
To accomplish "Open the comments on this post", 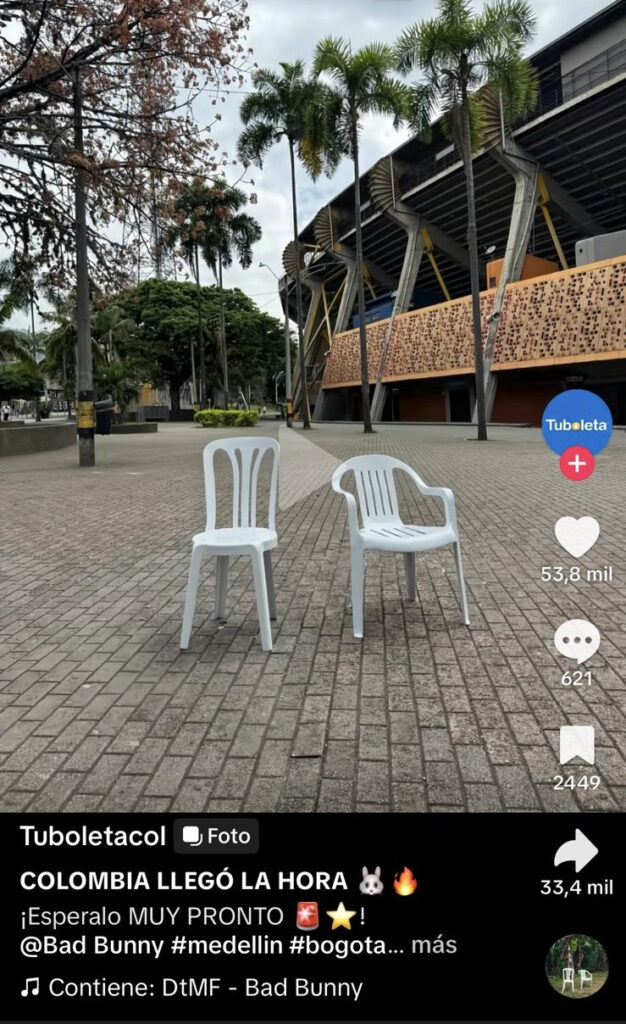I will click(x=577, y=641).
